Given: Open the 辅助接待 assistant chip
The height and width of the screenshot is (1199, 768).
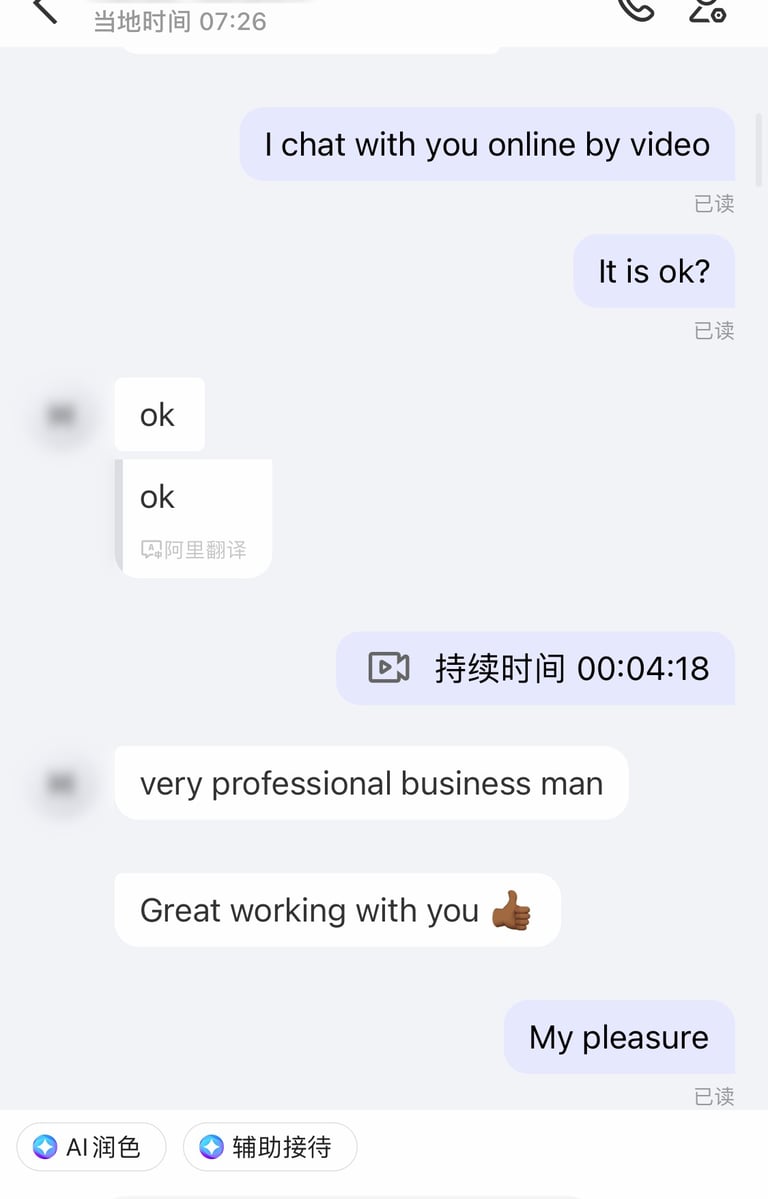Looking at the screenshot, I should click(x=269, y=1147).
